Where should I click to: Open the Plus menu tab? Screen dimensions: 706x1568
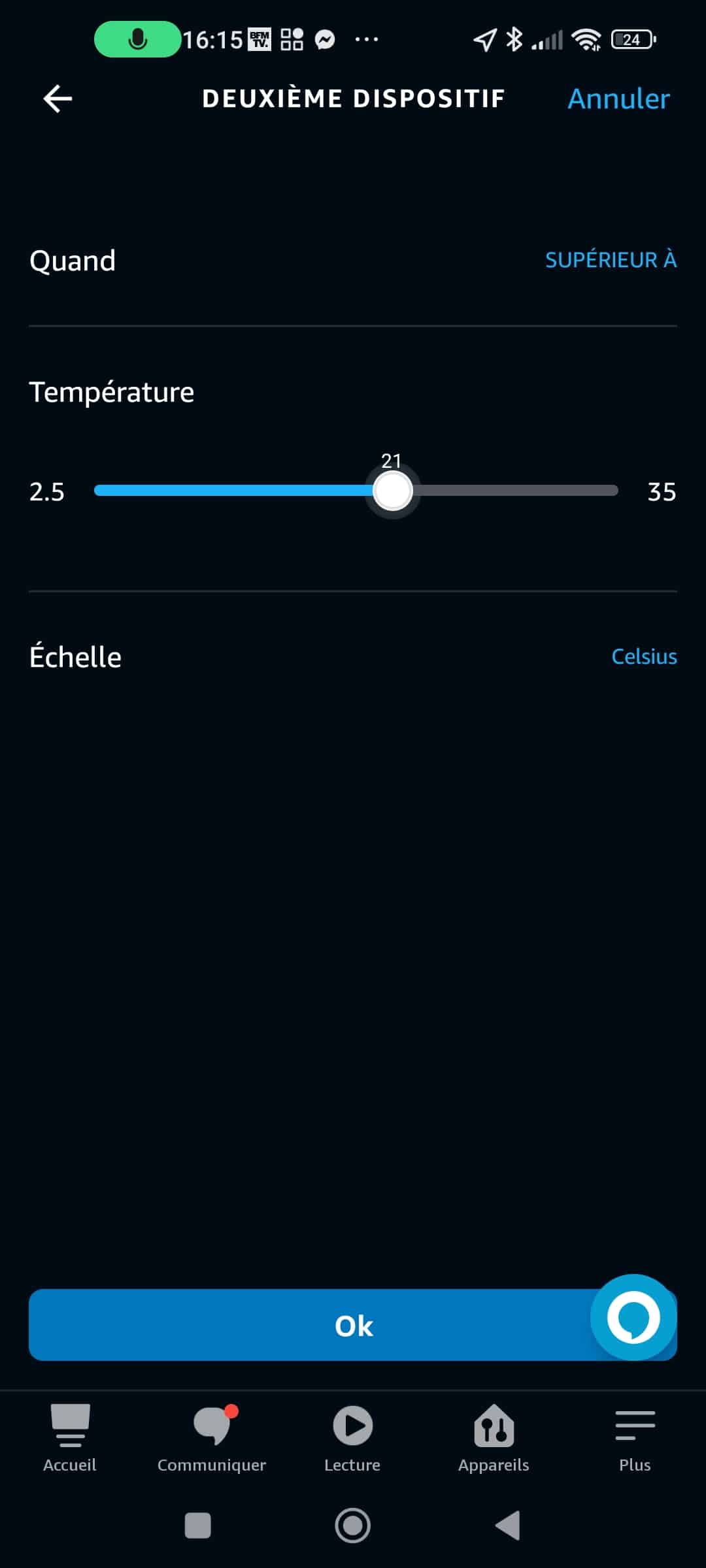(x=635, y=1438)
